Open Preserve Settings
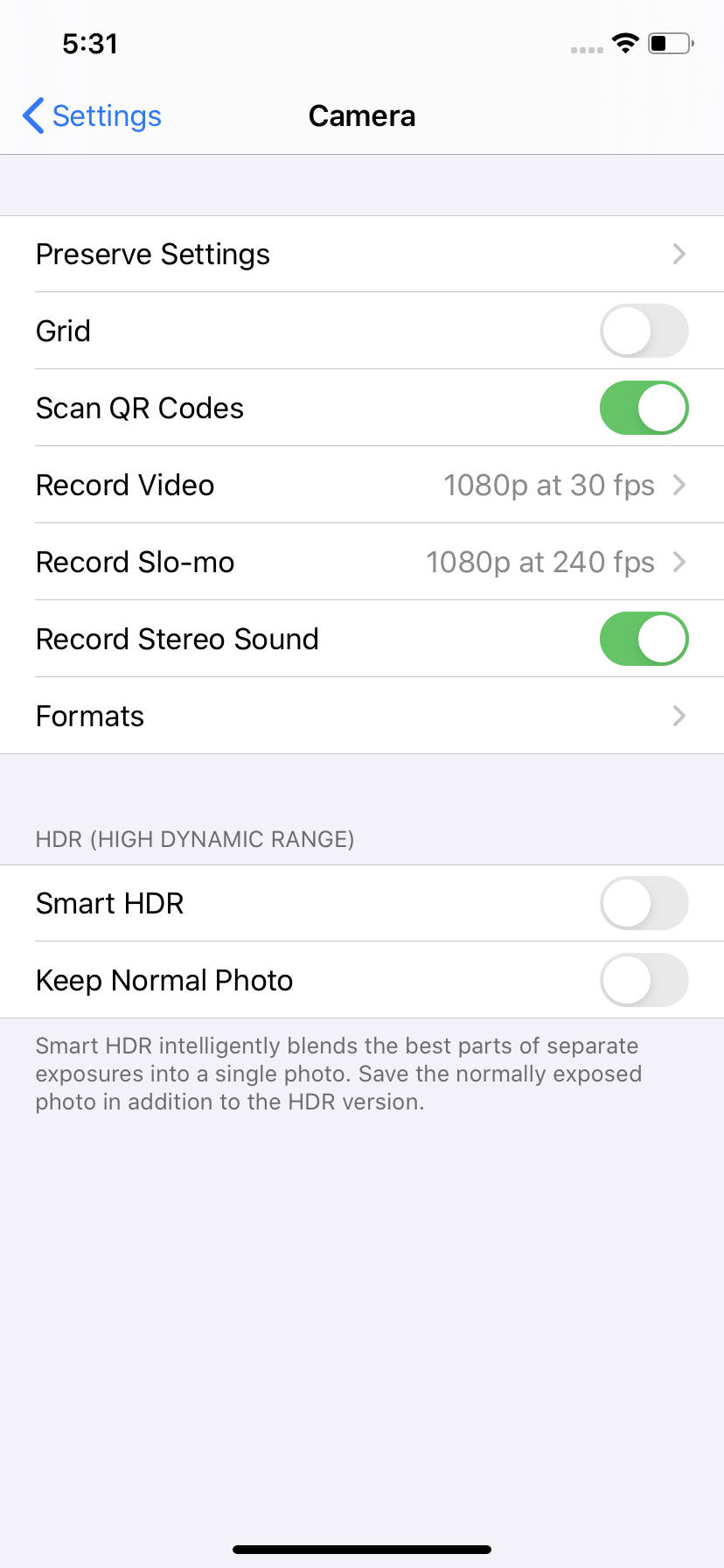The height and width of the screenshot is (1568, 724). pos(361,254)
